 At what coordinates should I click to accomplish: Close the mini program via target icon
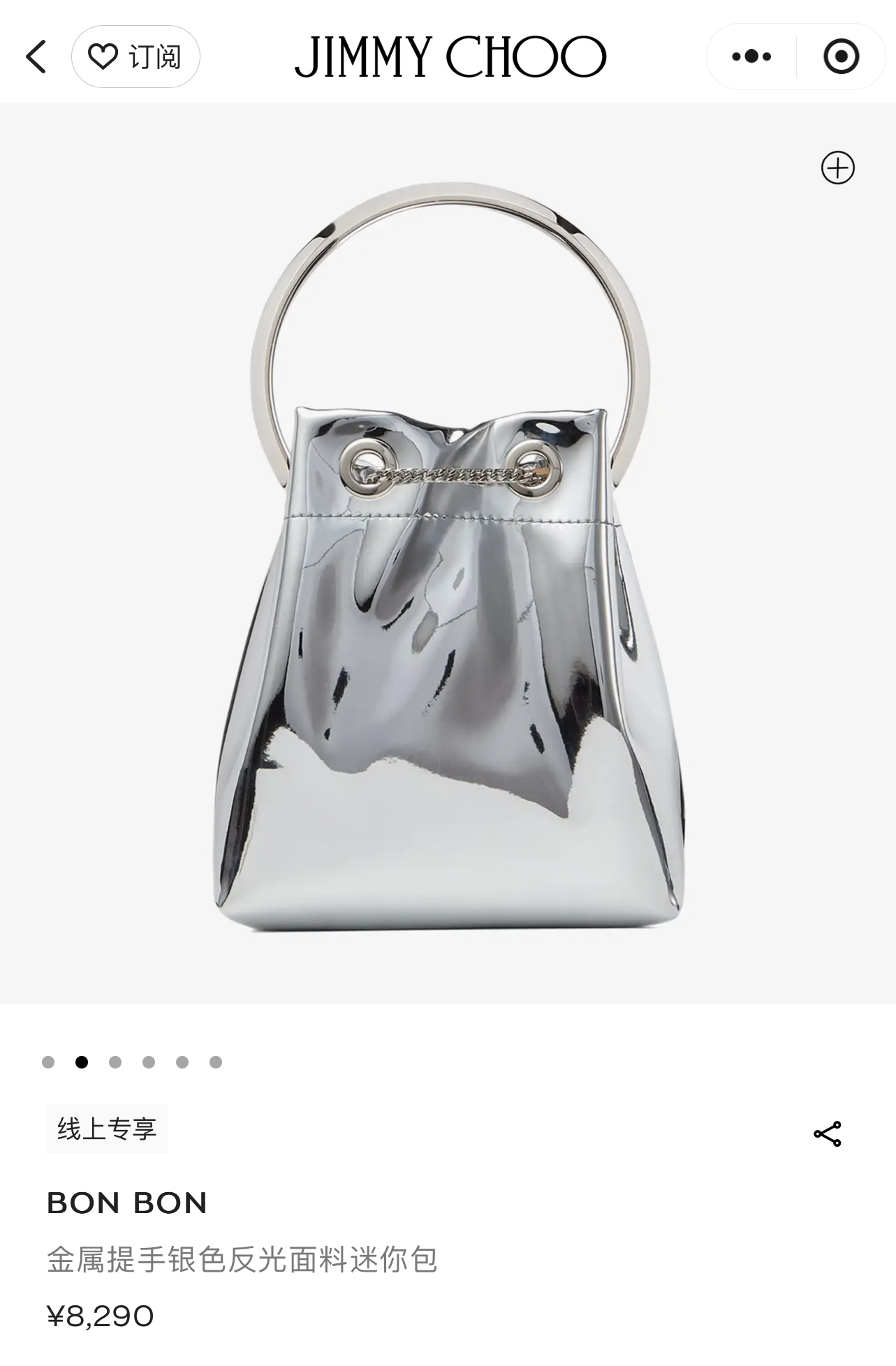840,56
